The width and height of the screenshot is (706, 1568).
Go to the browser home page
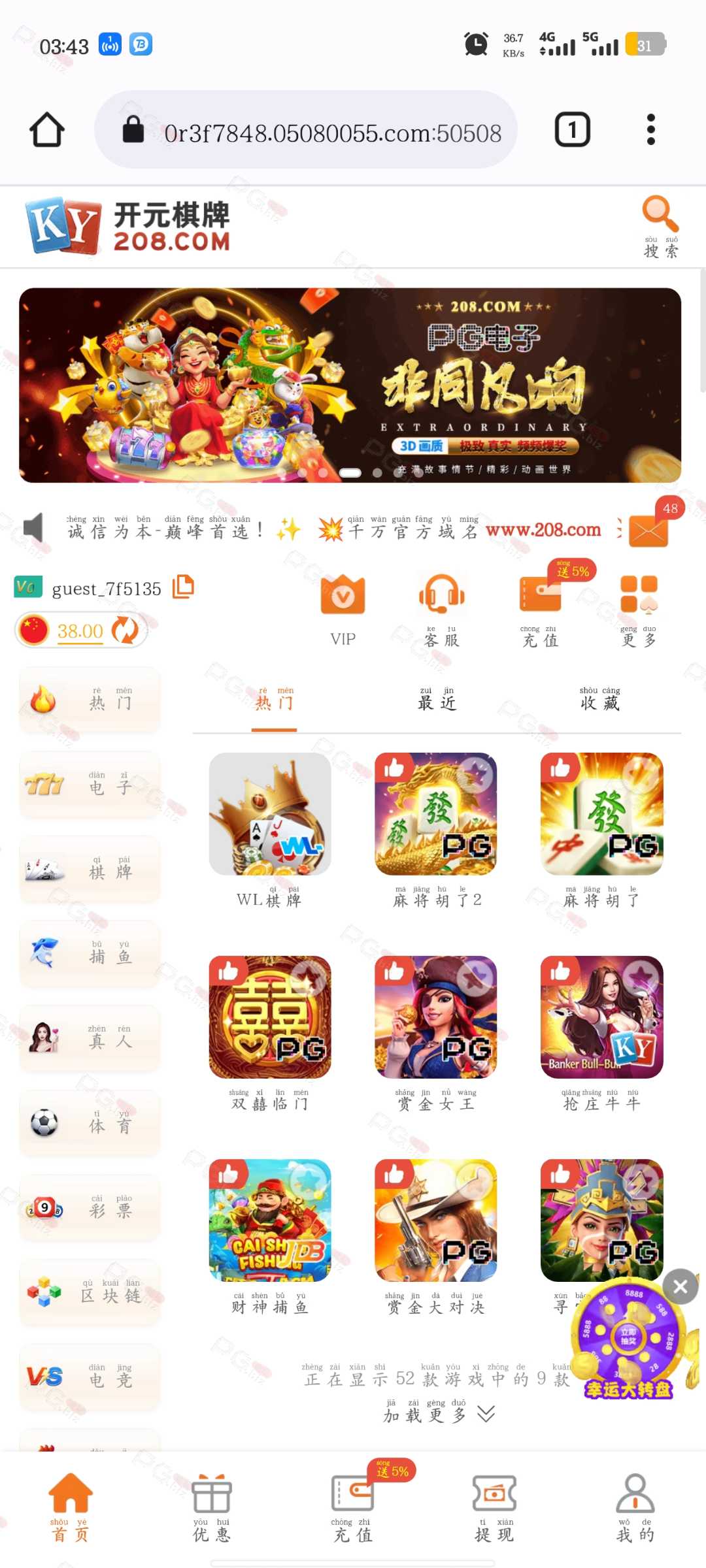coord(47,129)
